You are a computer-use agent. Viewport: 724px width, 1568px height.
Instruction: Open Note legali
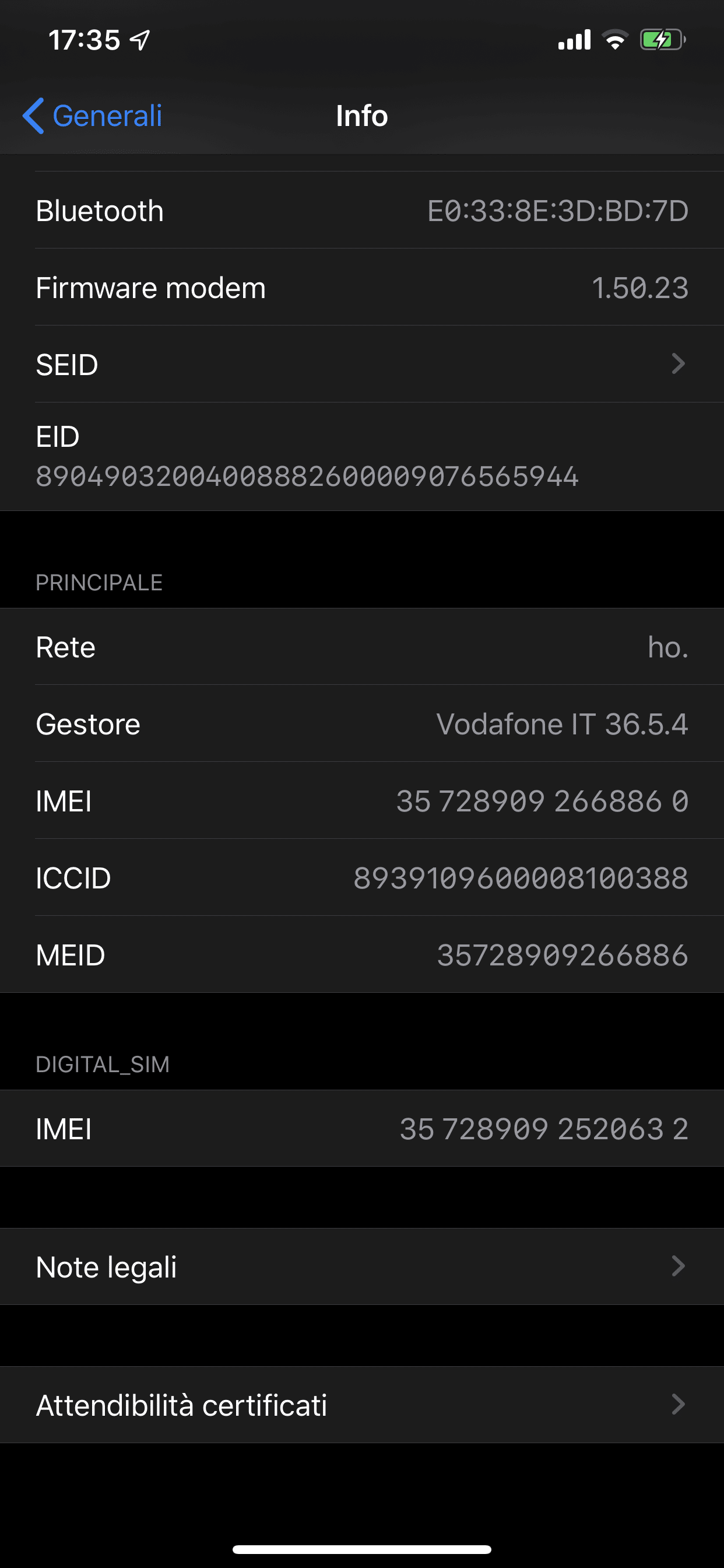pyautogui.click(x=362, y=1266)
